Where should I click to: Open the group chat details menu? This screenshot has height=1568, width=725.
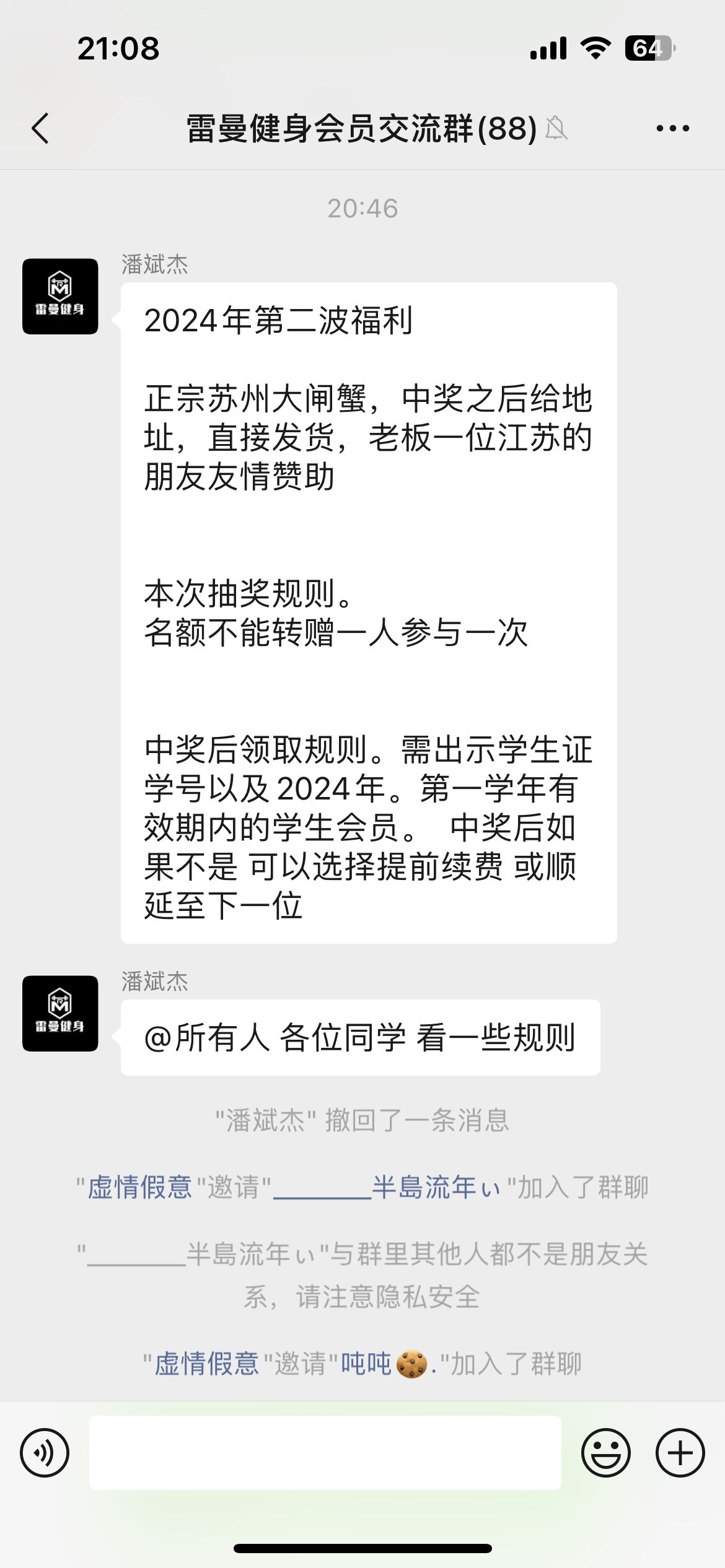click(672, 129)
